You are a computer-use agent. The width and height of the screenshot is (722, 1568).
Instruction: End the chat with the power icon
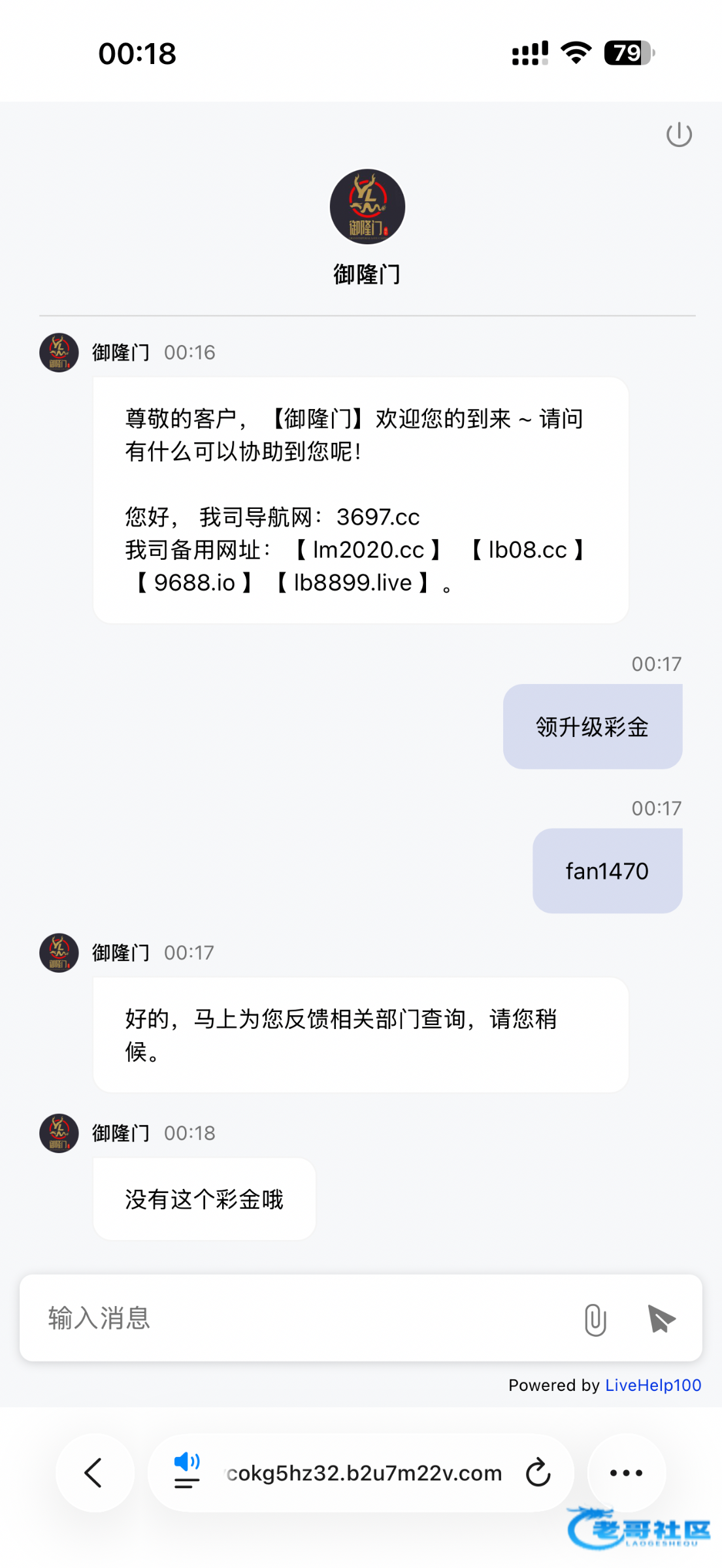click(679, 135)
